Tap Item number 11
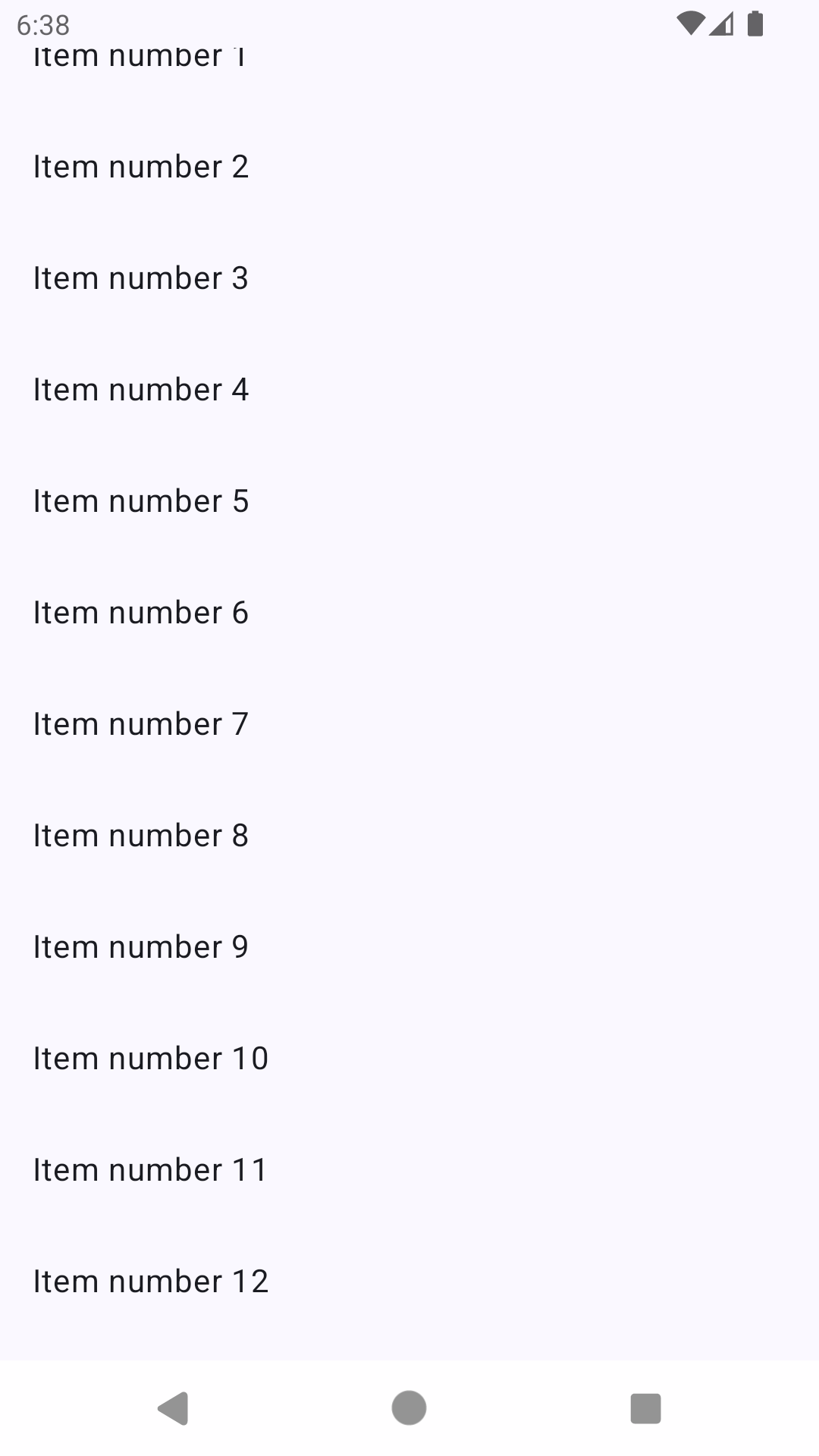This screenshot has width=819, height=1456. click(150, 1169)
